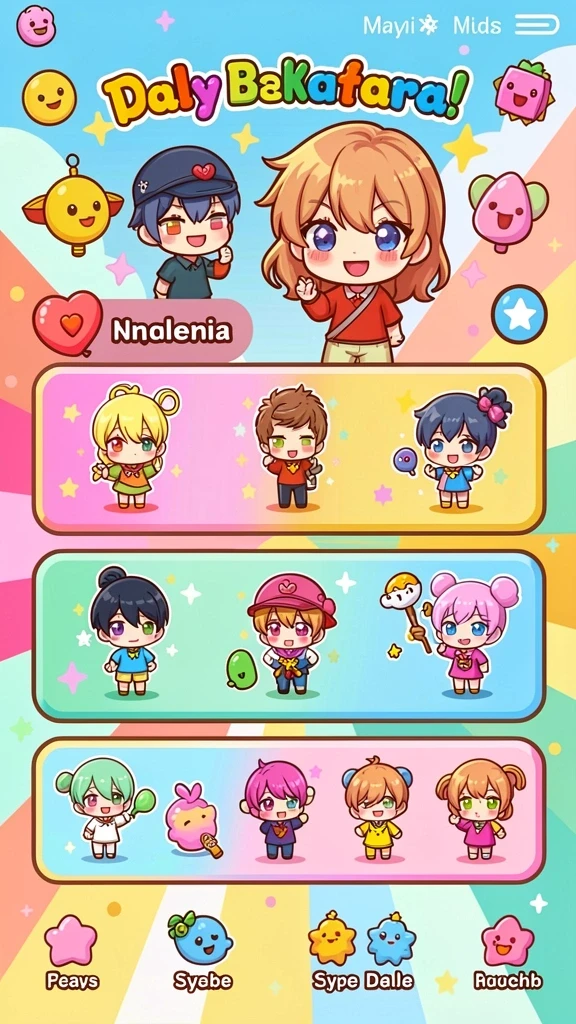Open the hamburger menu at top right
576x1024 pixels.
click(x=537, y=25)
